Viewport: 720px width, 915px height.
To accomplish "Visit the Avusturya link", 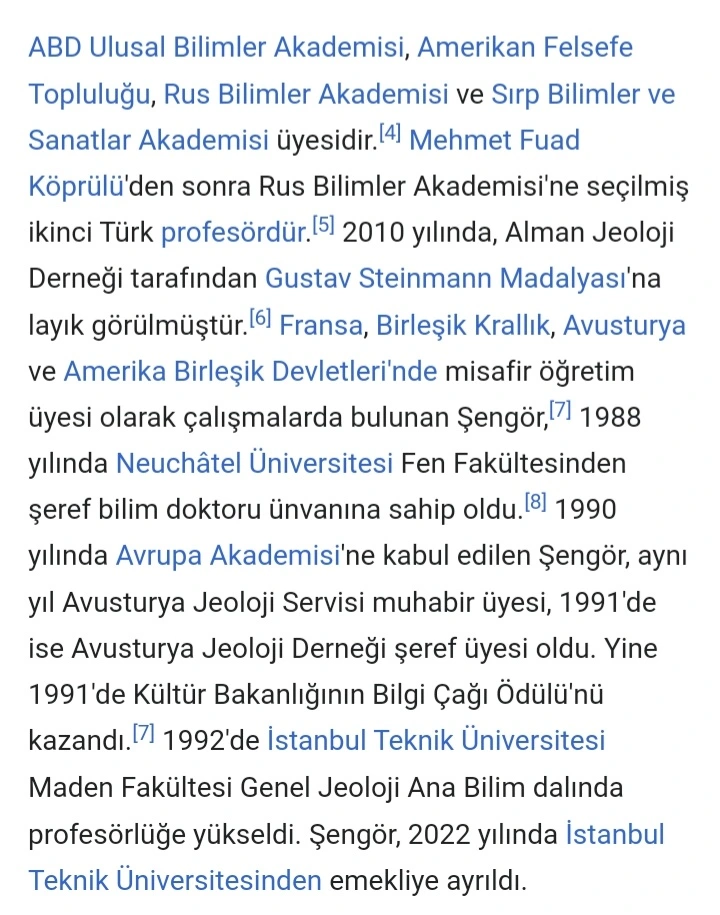I will 624,325.
